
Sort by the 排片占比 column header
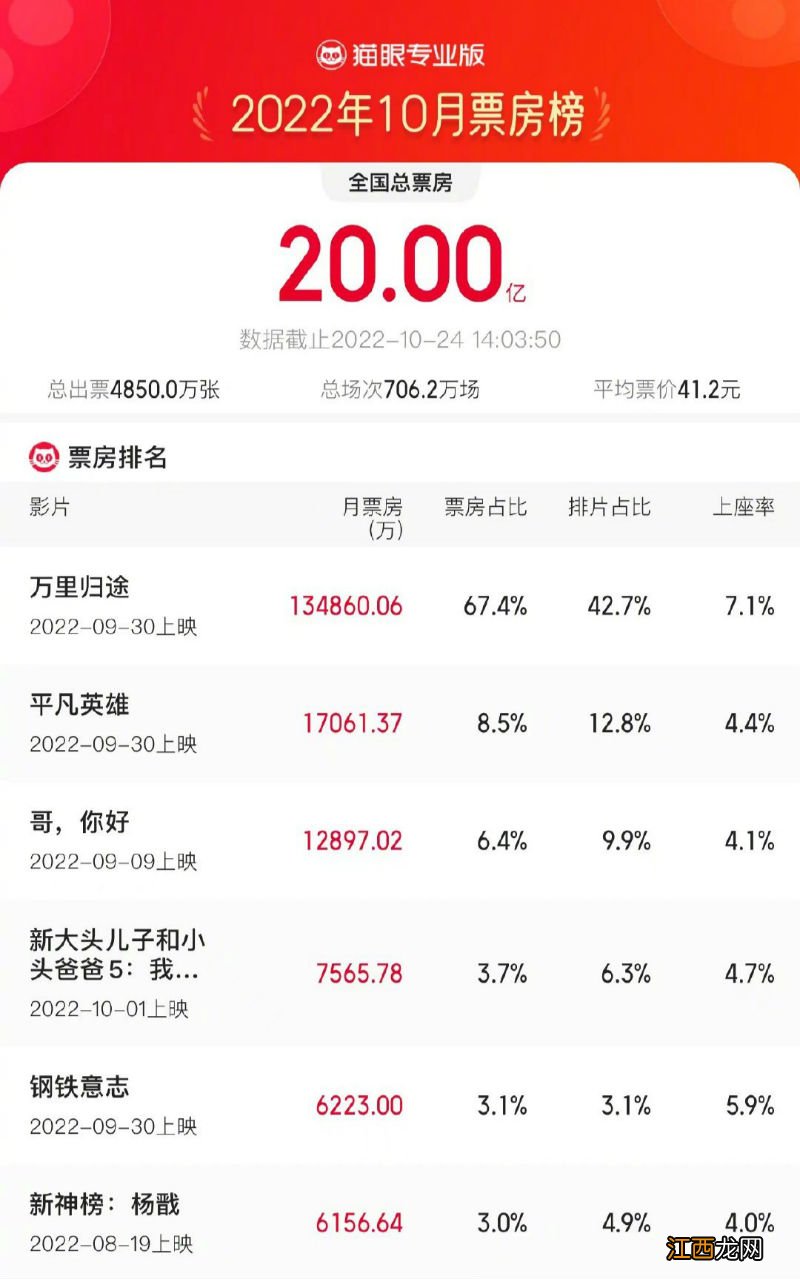point(611,508)
